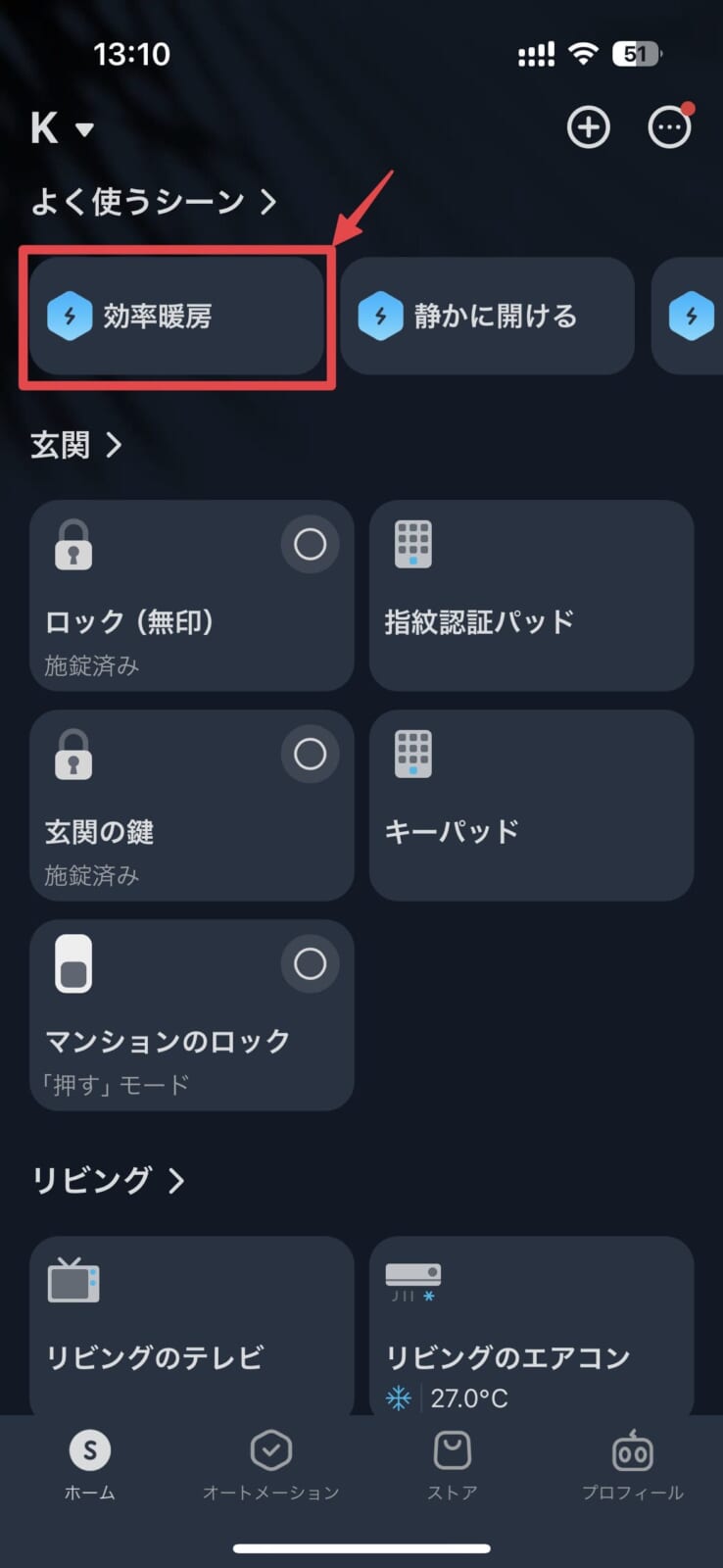Expand the リビング room section
This screenshot has height=1568, width=723.
[x=108, y=1181]
